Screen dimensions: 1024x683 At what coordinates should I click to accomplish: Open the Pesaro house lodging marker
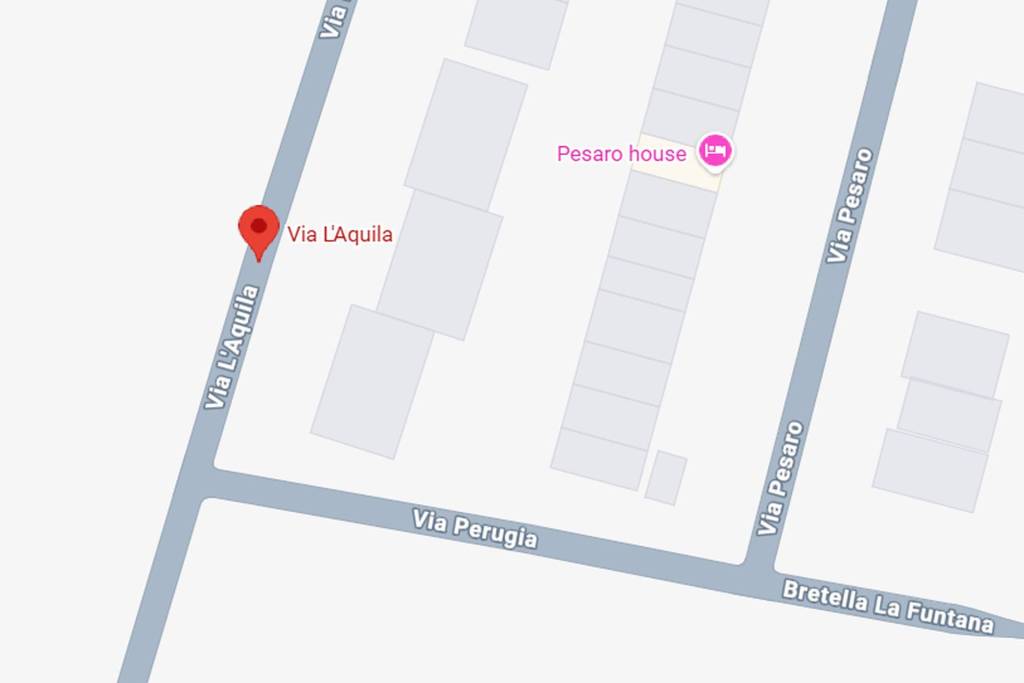tap(715, 151)
